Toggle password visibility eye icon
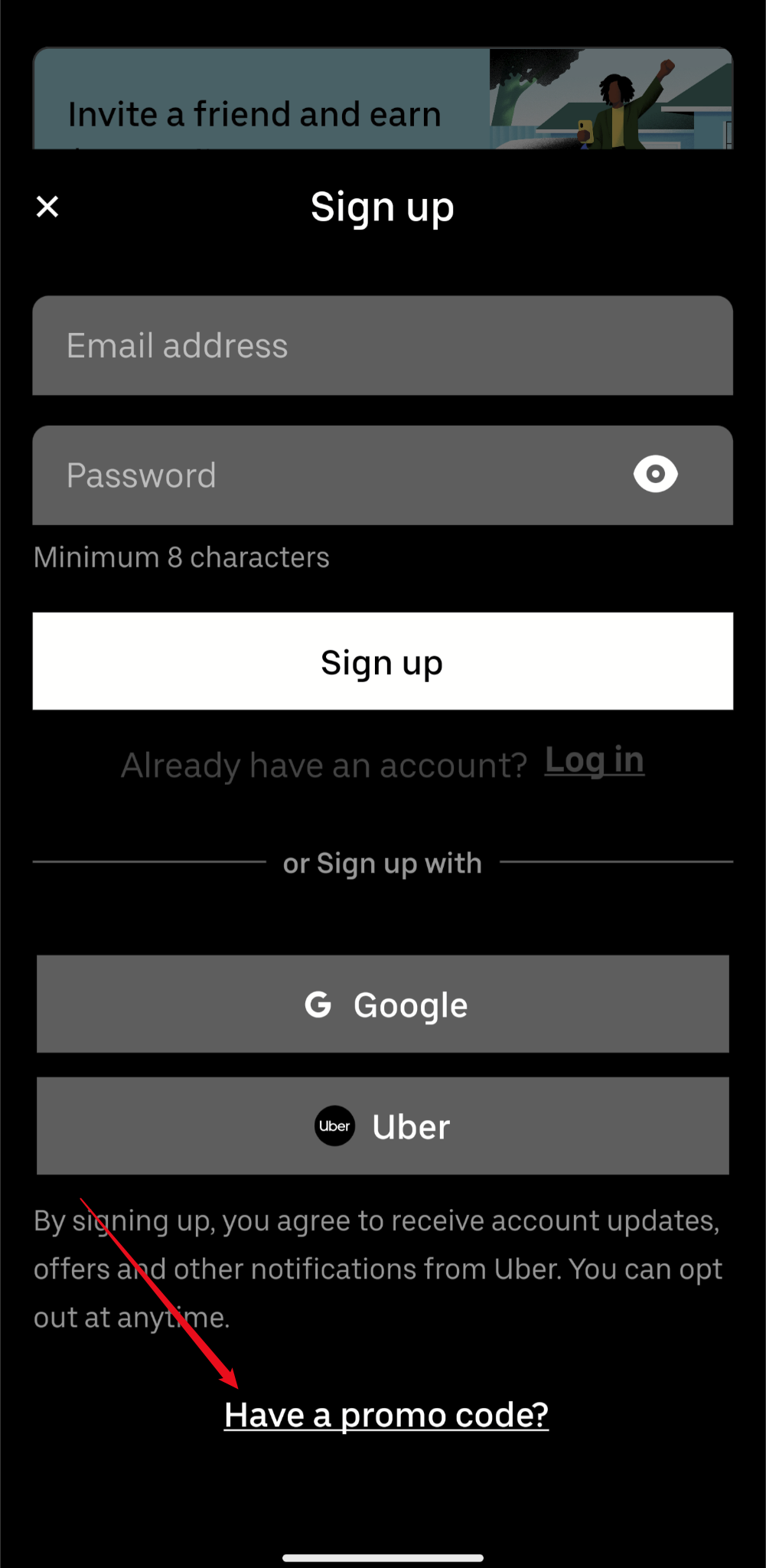Screen dimensions: 766x1568 coord(656,475)
